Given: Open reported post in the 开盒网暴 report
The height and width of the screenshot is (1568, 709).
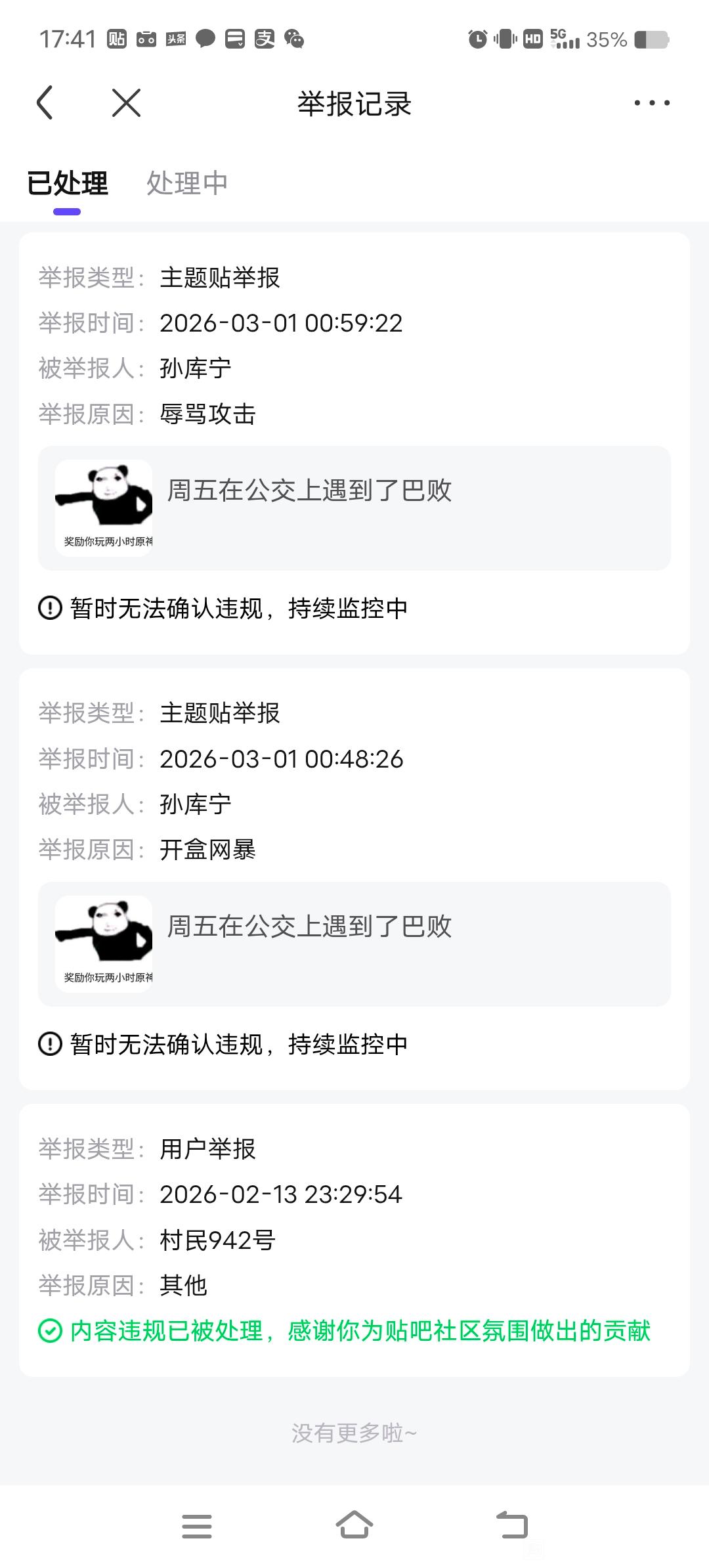Looking at the screenshot, I should [354, 944].
